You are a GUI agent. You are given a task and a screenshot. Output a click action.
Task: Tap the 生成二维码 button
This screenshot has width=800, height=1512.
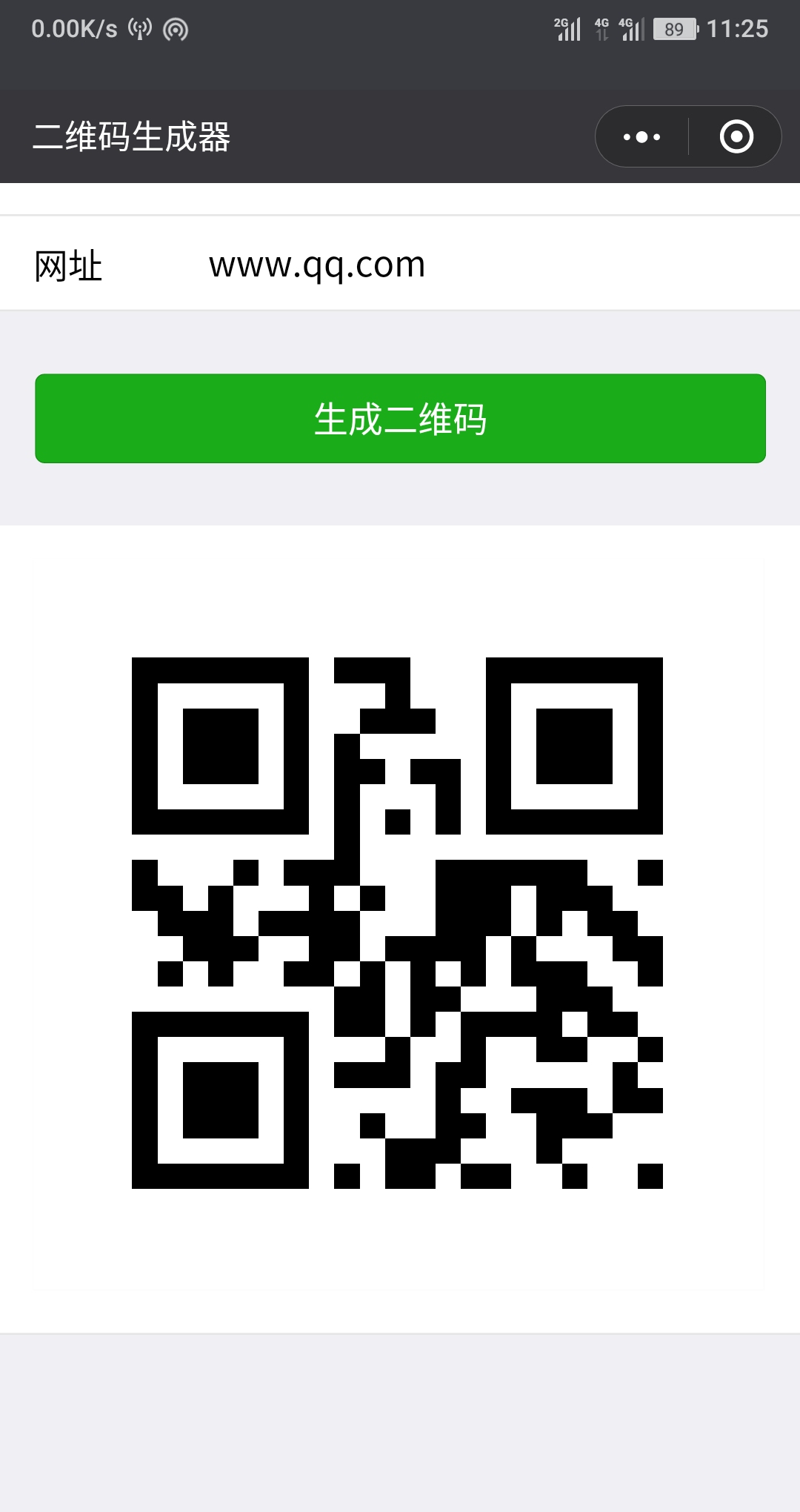point(400,419)
